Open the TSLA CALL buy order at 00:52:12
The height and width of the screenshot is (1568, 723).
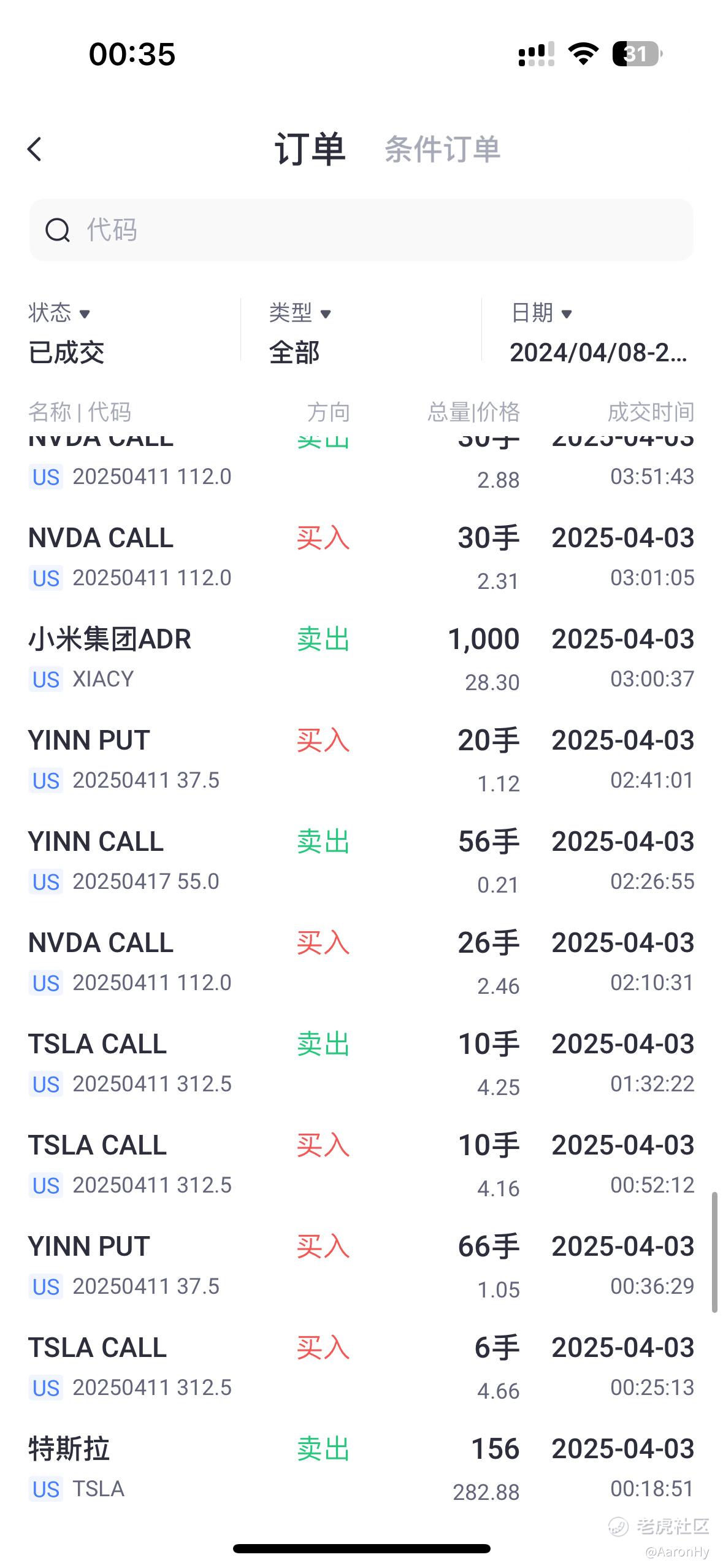[361, 1165]
